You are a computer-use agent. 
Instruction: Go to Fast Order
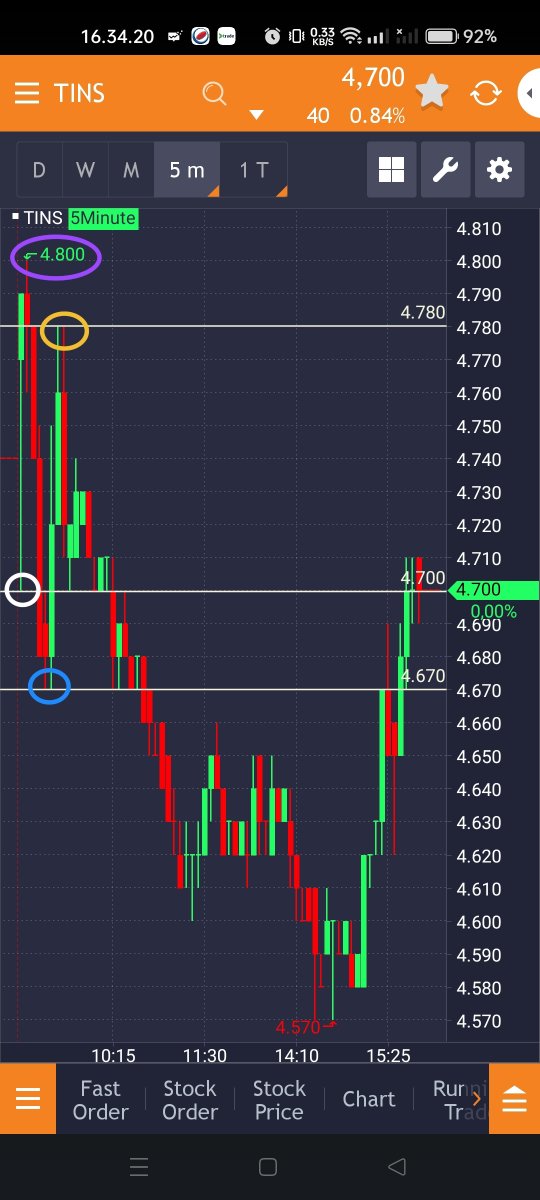point(100,1100)
